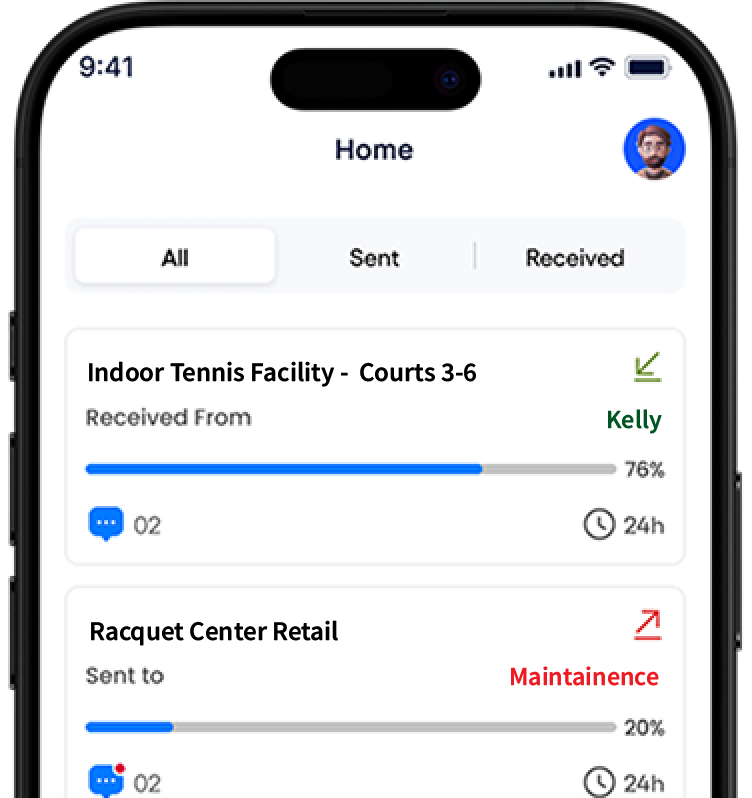Select the All tab
Image resolution: width=752 pixels, height=798 pixels.
click(175, 257)
